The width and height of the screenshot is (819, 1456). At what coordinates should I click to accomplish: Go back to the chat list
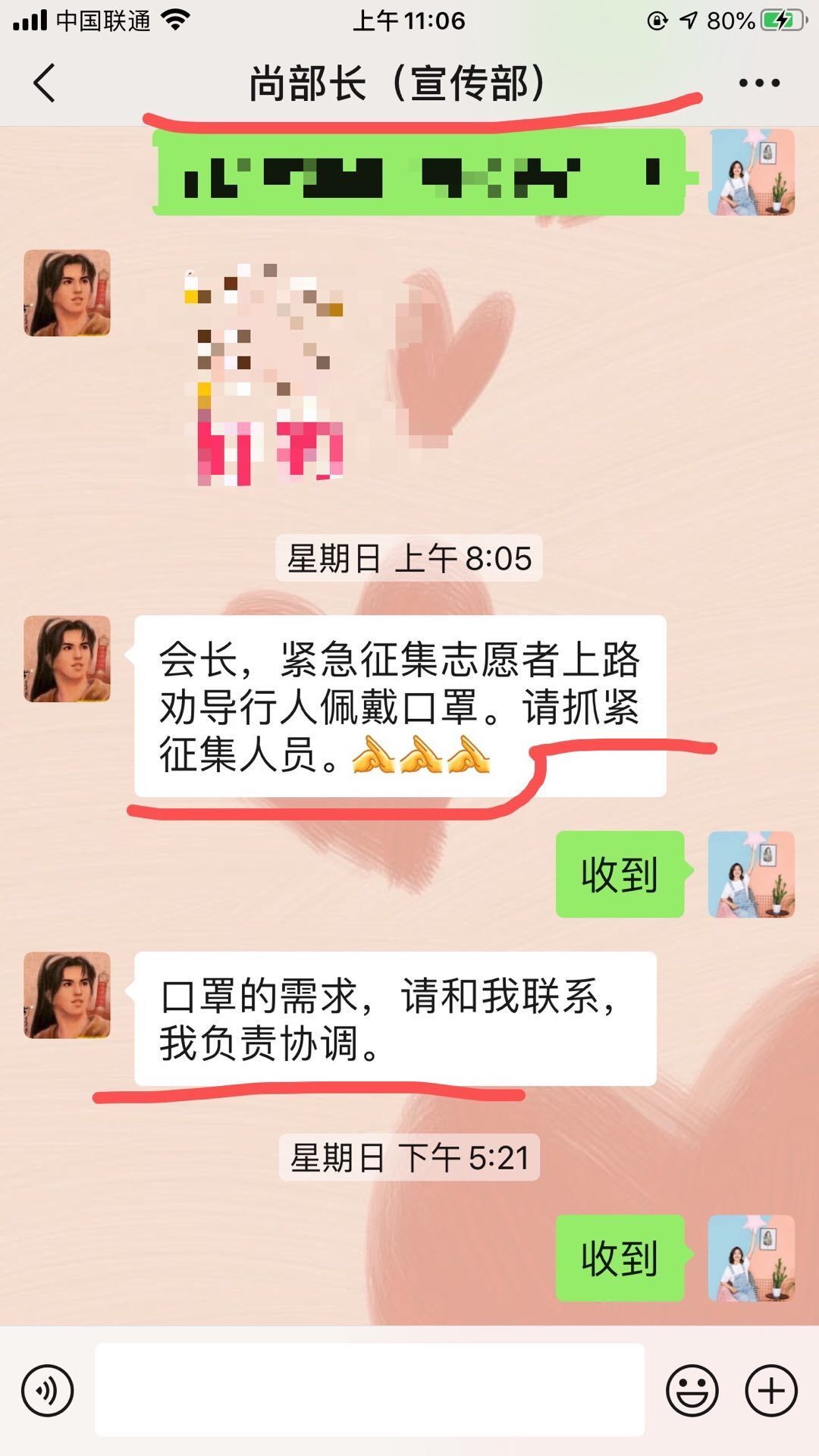tap(45, 83)
